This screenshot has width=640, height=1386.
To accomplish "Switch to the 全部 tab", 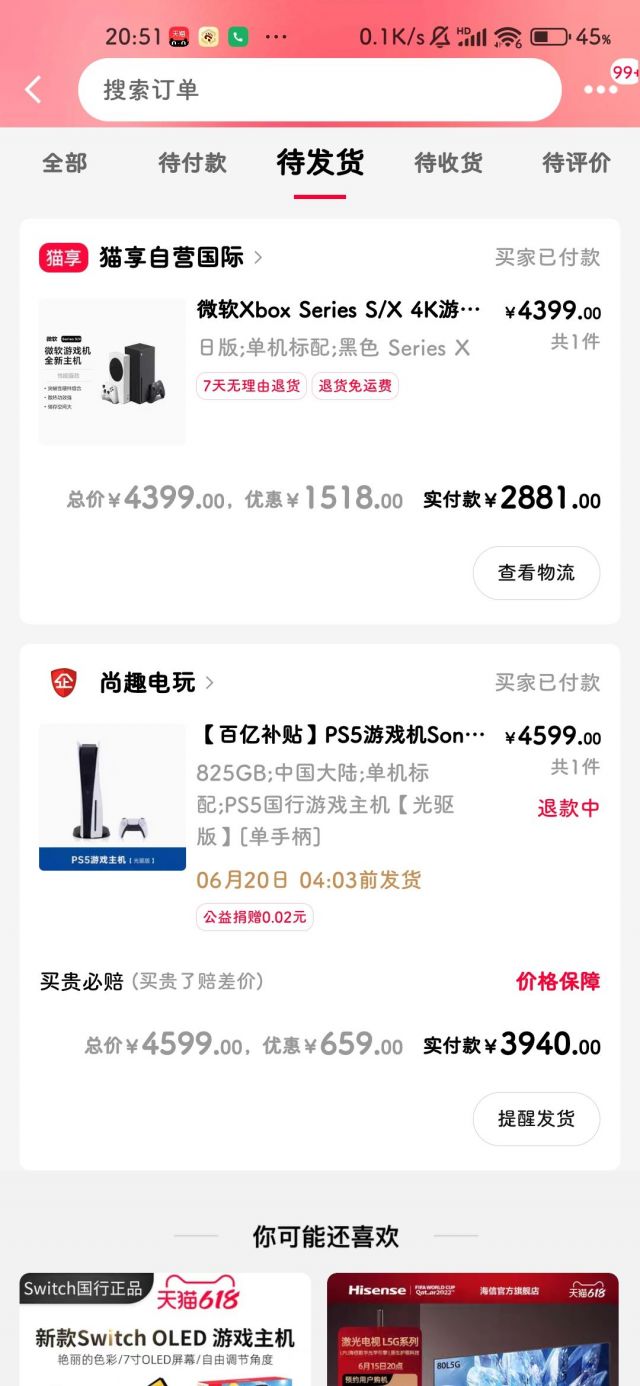I will [65, 163].
